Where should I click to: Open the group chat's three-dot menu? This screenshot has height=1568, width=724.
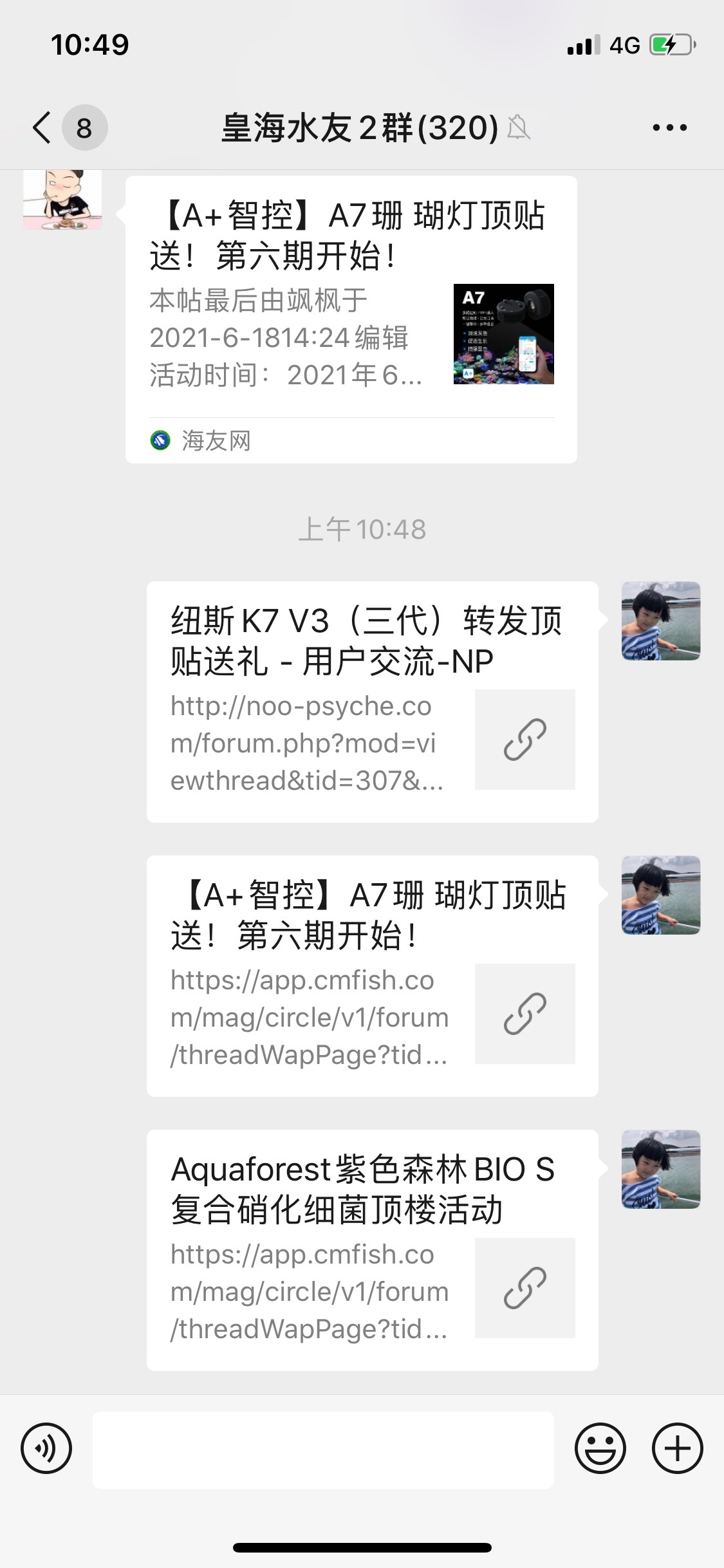(x=669, y=127)
